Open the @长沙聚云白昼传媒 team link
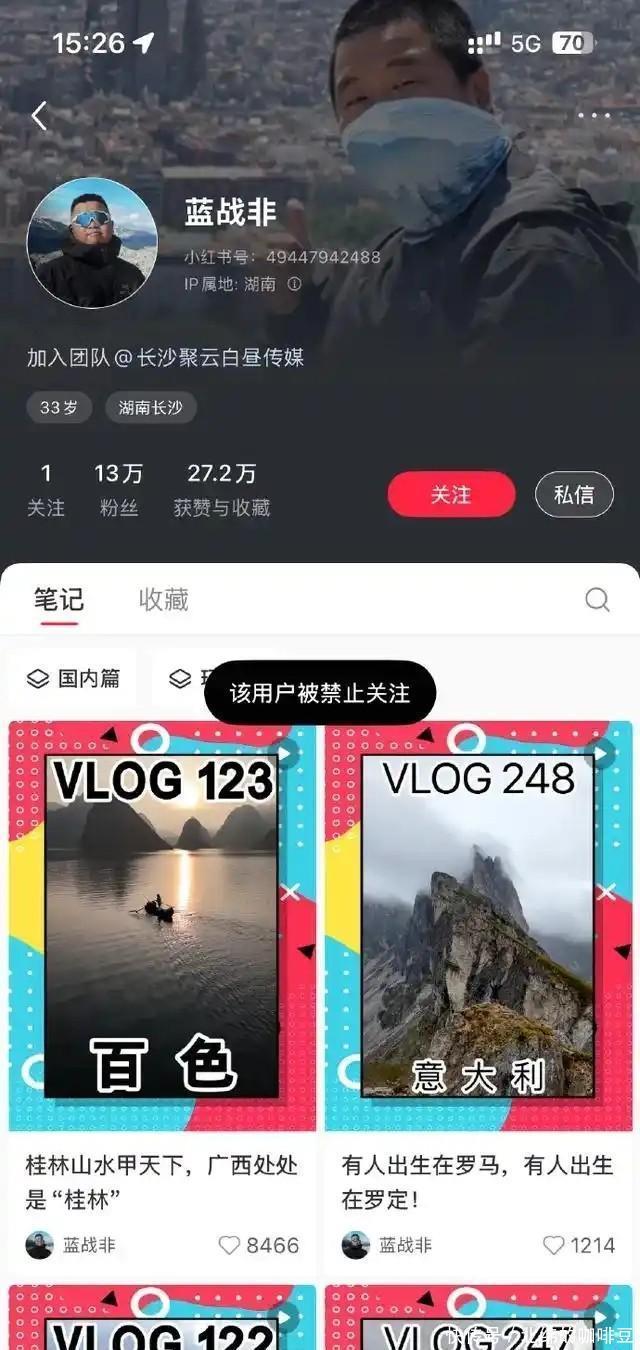The width and height of the screenshot is (640, 1350). pyautogui.click(x=212, y=357)
